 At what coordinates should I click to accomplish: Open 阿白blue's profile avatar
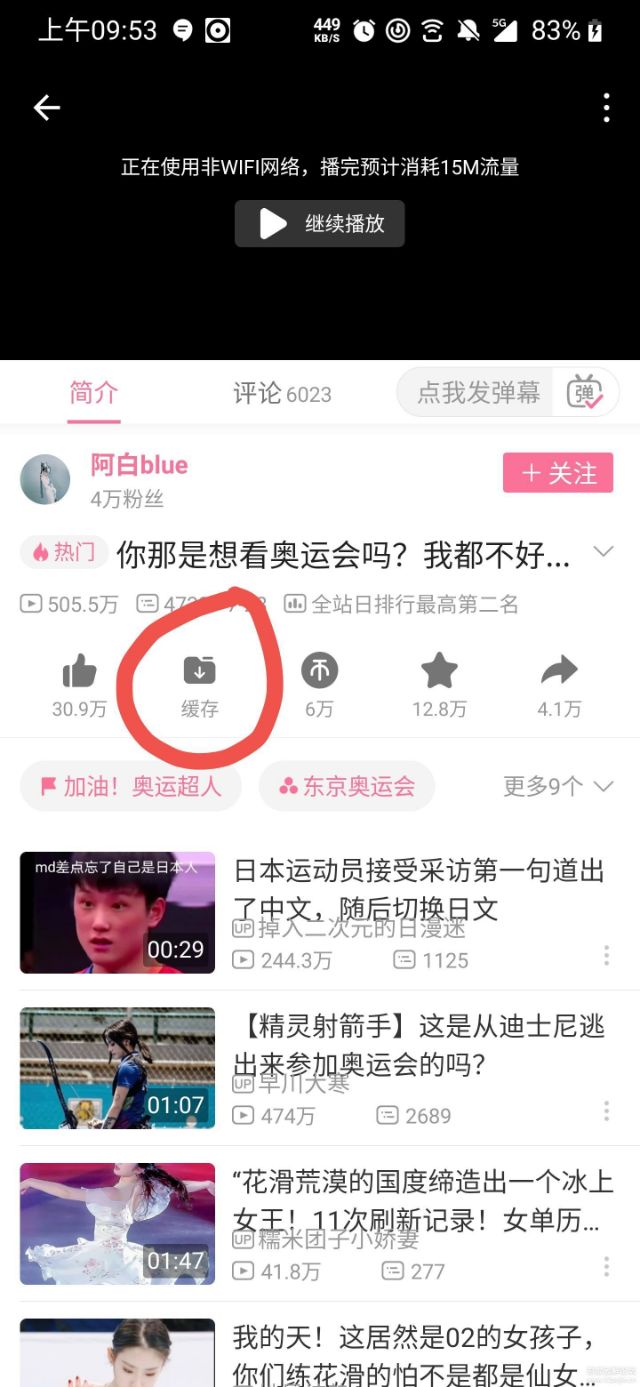pos(45,480)
